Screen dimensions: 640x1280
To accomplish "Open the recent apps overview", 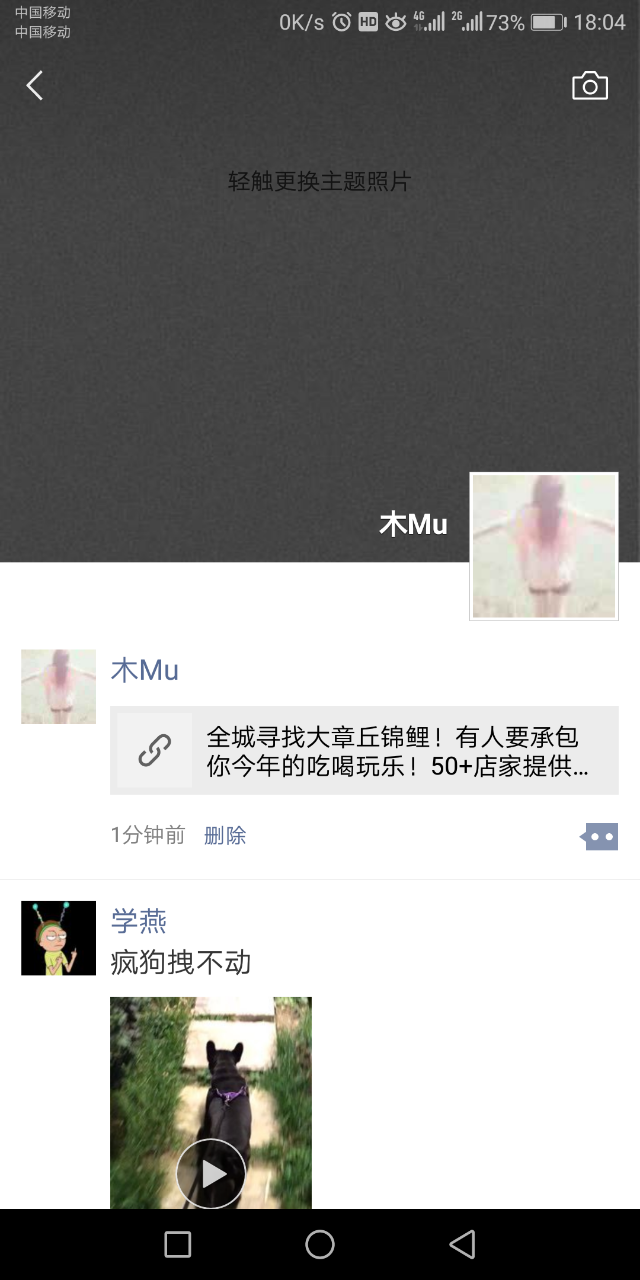I will coord(178,1244).
